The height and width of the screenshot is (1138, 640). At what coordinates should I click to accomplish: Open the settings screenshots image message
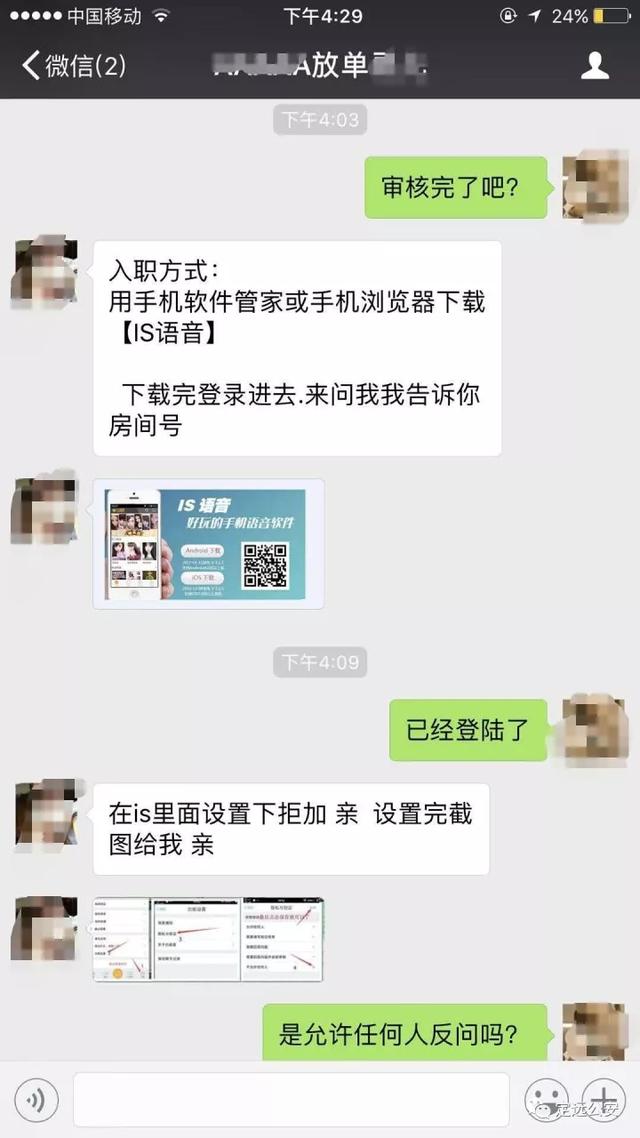(208, 940)
